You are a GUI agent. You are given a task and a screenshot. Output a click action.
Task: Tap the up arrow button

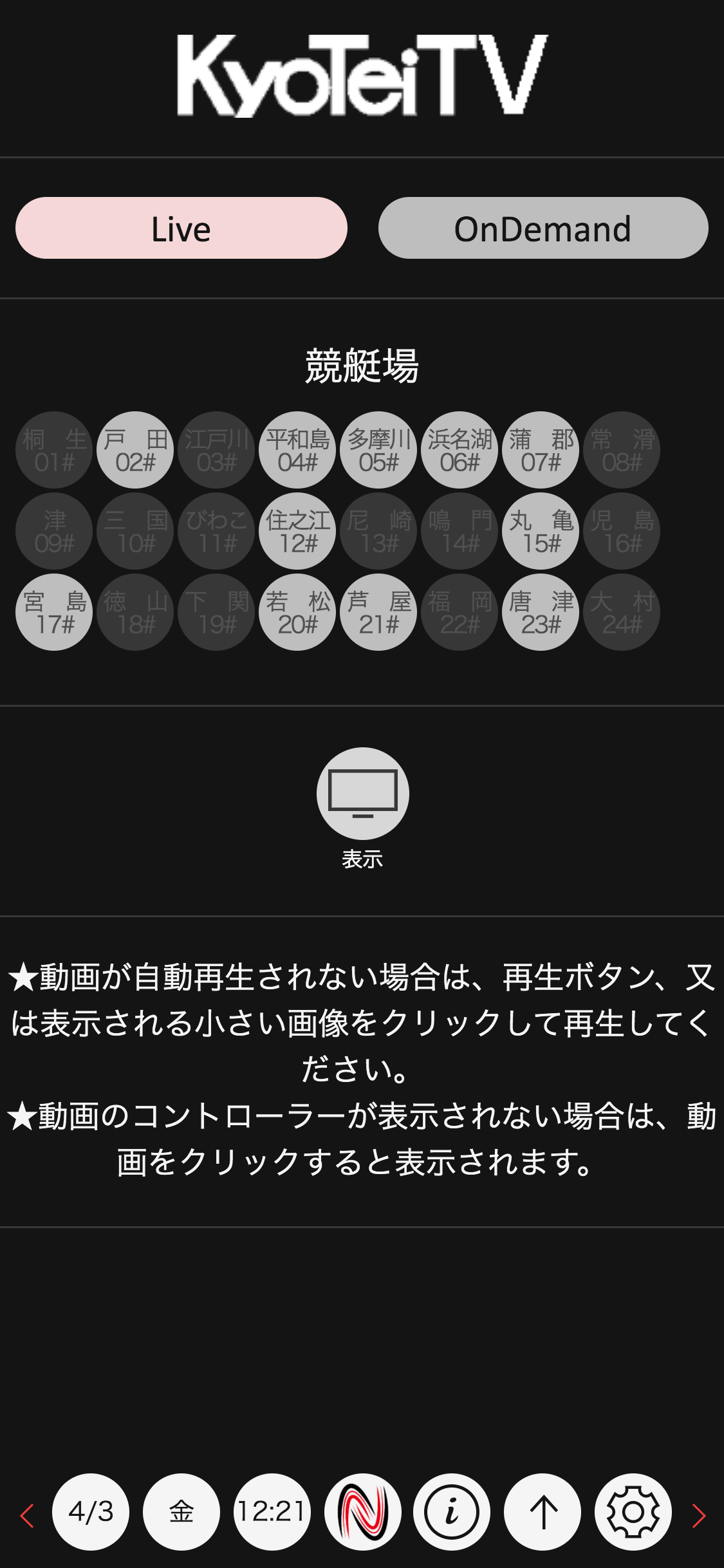[543, 1511]
